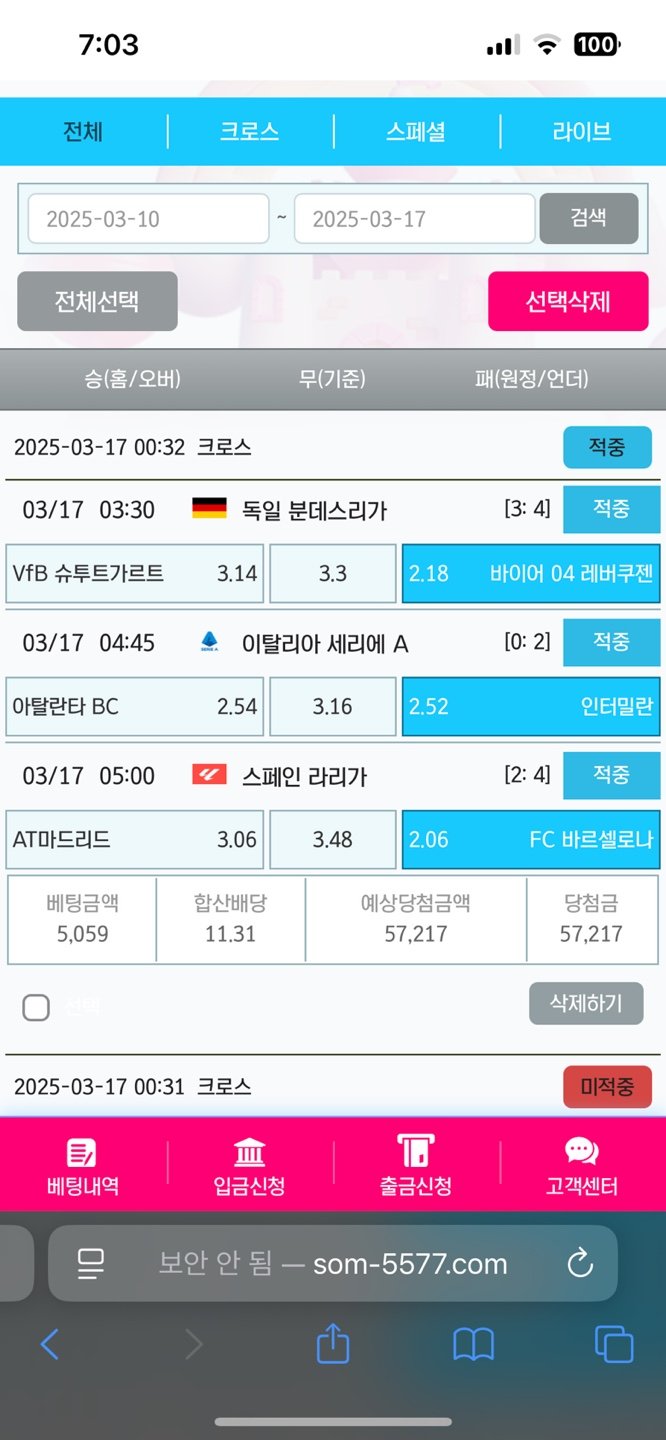Open 입금신청 deposit request
Viewport: 666px width, 1440px height.
[249, 1167]
